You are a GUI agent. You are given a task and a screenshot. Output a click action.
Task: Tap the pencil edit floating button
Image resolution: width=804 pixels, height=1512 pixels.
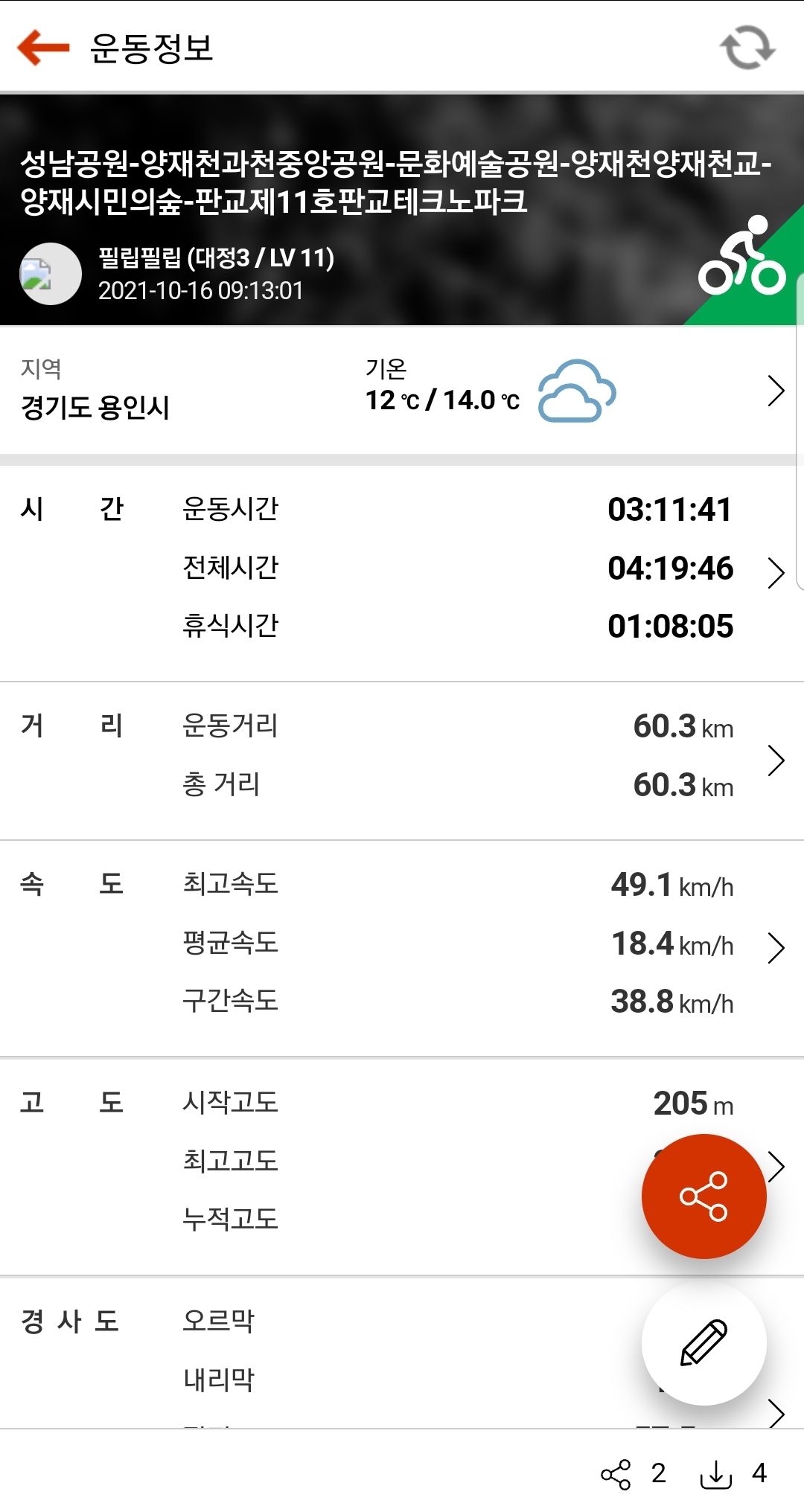coord(703,1343)
